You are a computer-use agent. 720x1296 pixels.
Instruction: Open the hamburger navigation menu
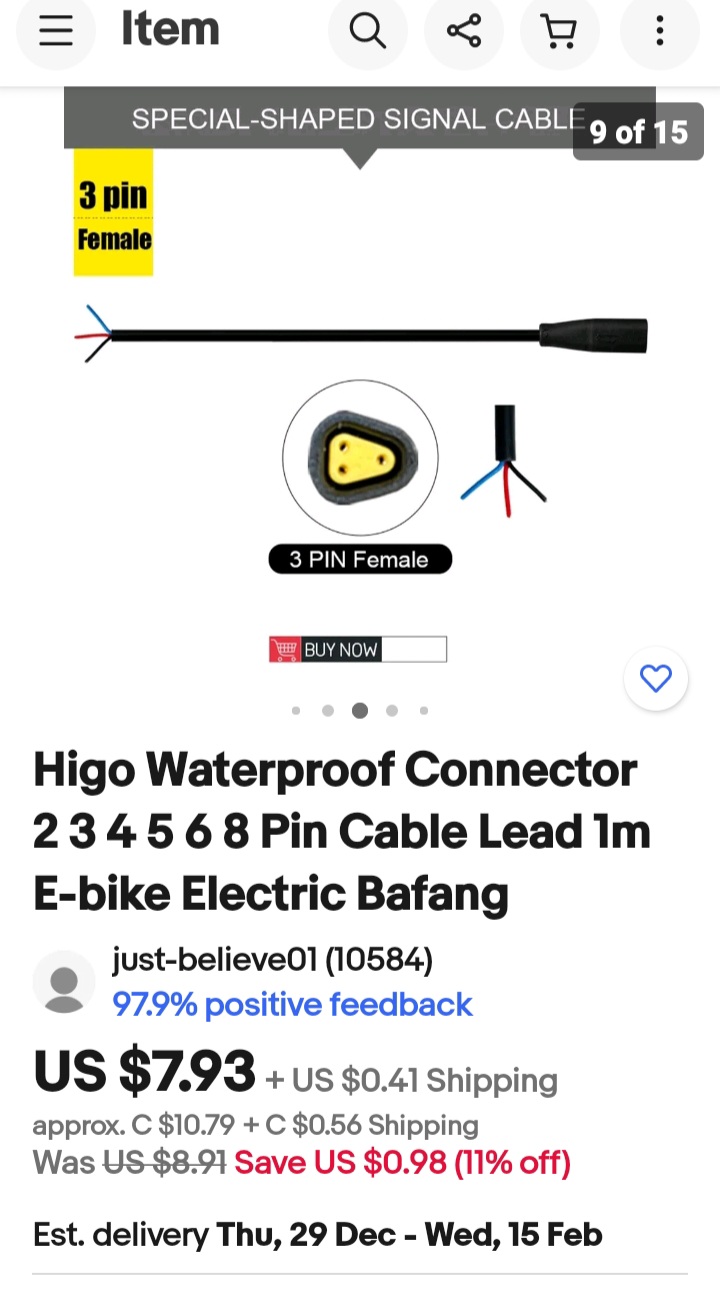56,31
